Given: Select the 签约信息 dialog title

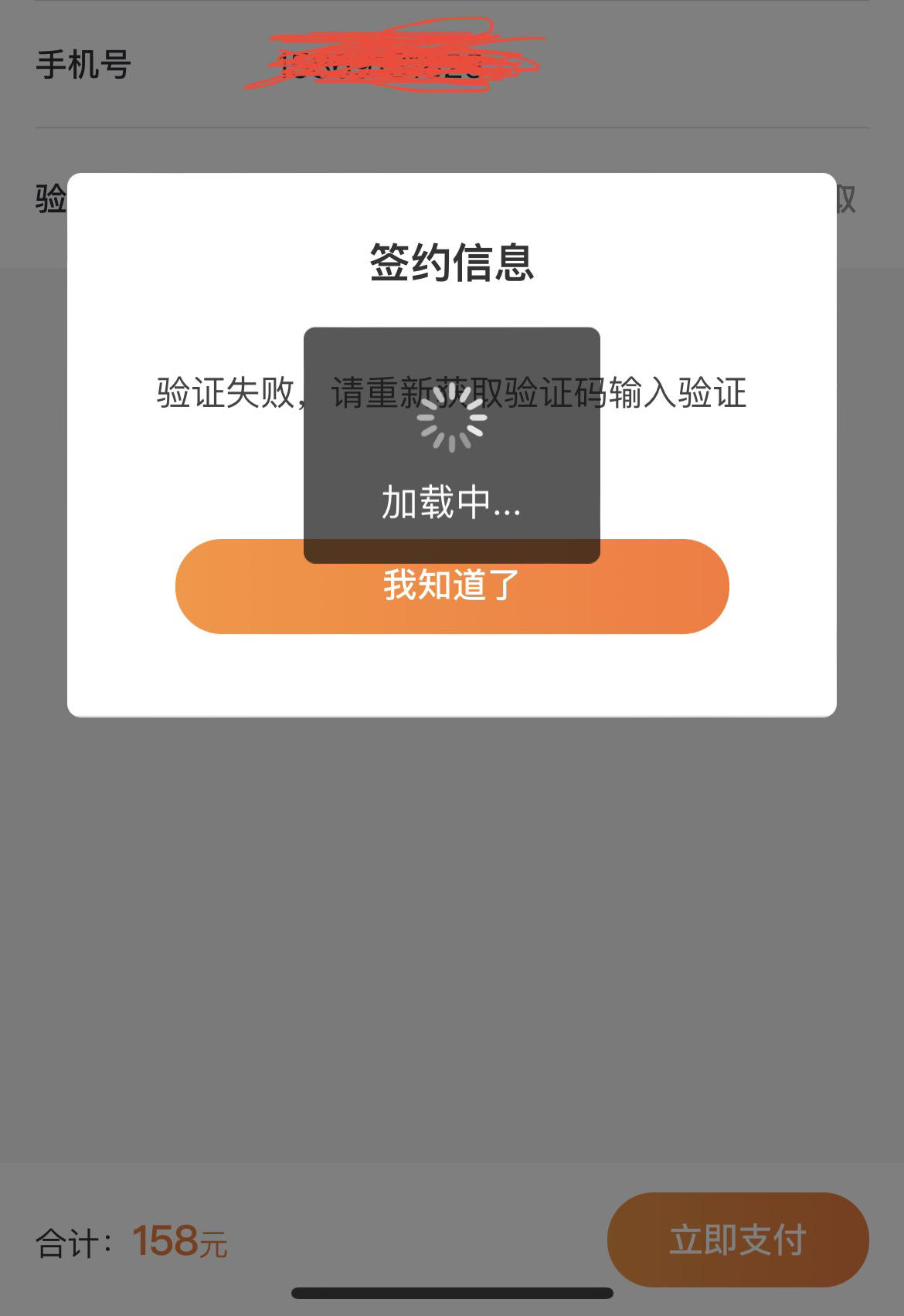Looking at the screenshot, I should click(452, 261).
